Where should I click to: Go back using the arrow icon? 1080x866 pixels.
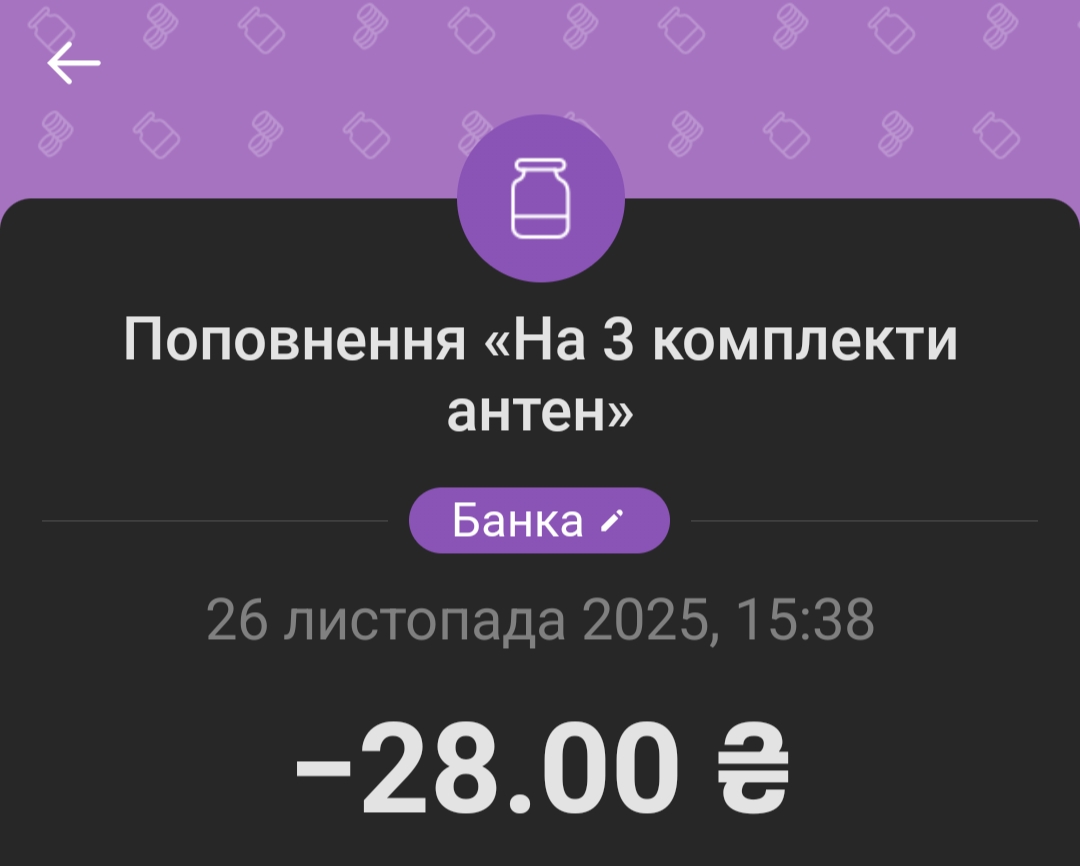pos(74,65)
